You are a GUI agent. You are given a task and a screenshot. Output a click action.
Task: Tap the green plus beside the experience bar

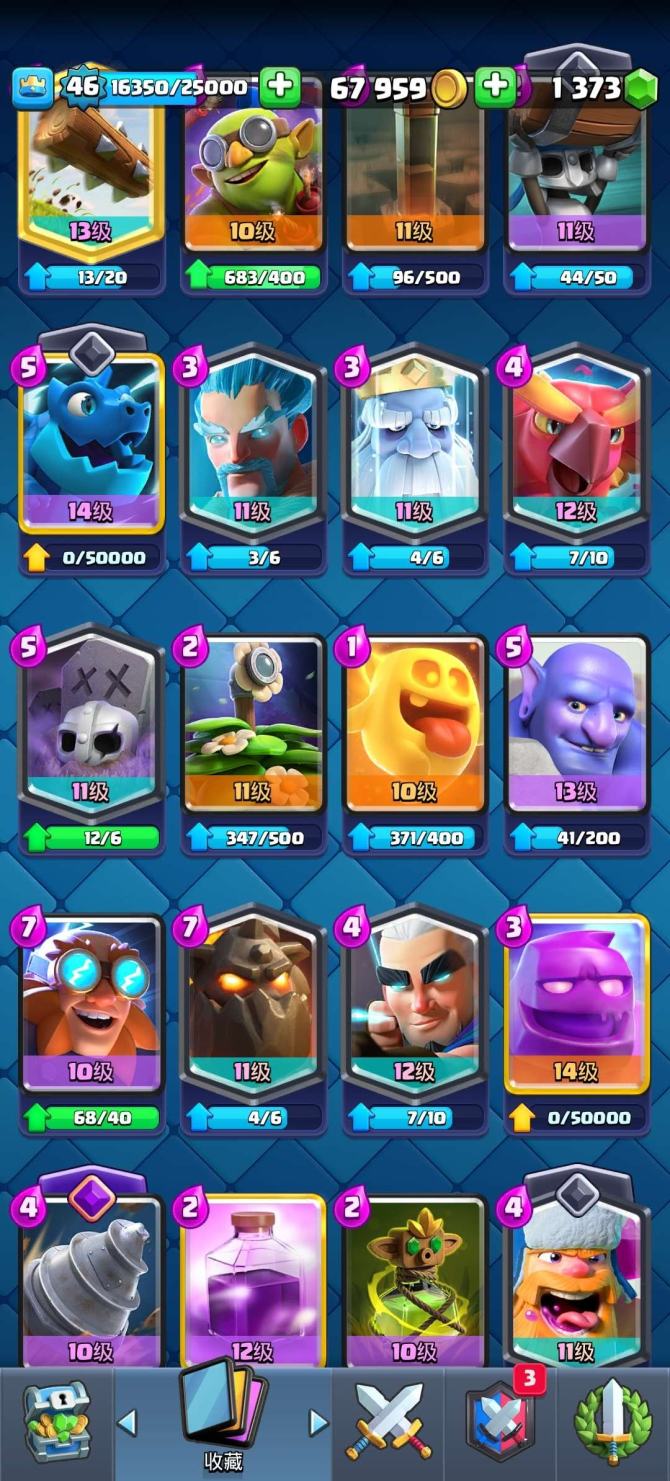coord(280,87)
